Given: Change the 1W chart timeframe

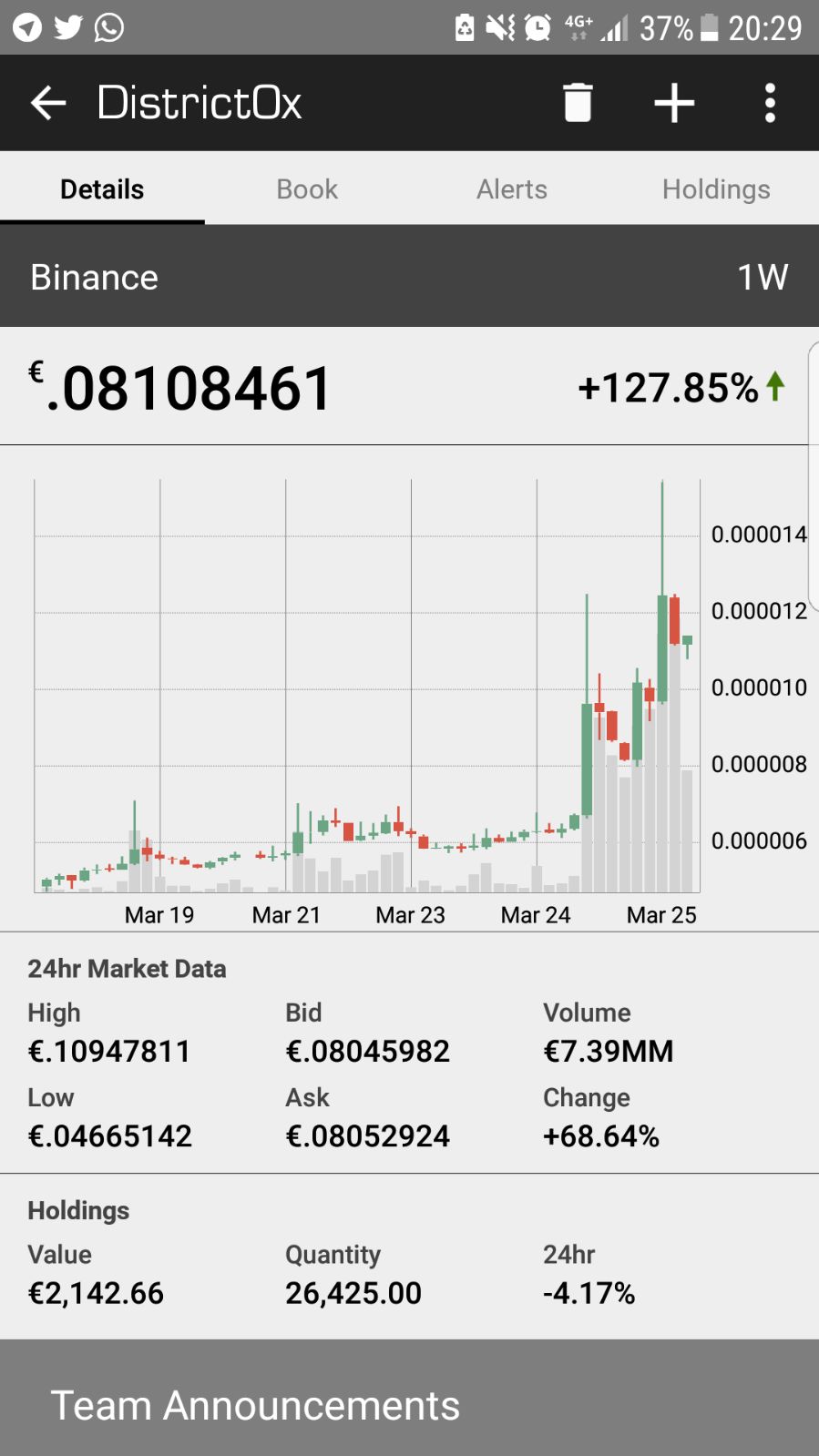Looking at the screenshot, I should tap(762, 278).
